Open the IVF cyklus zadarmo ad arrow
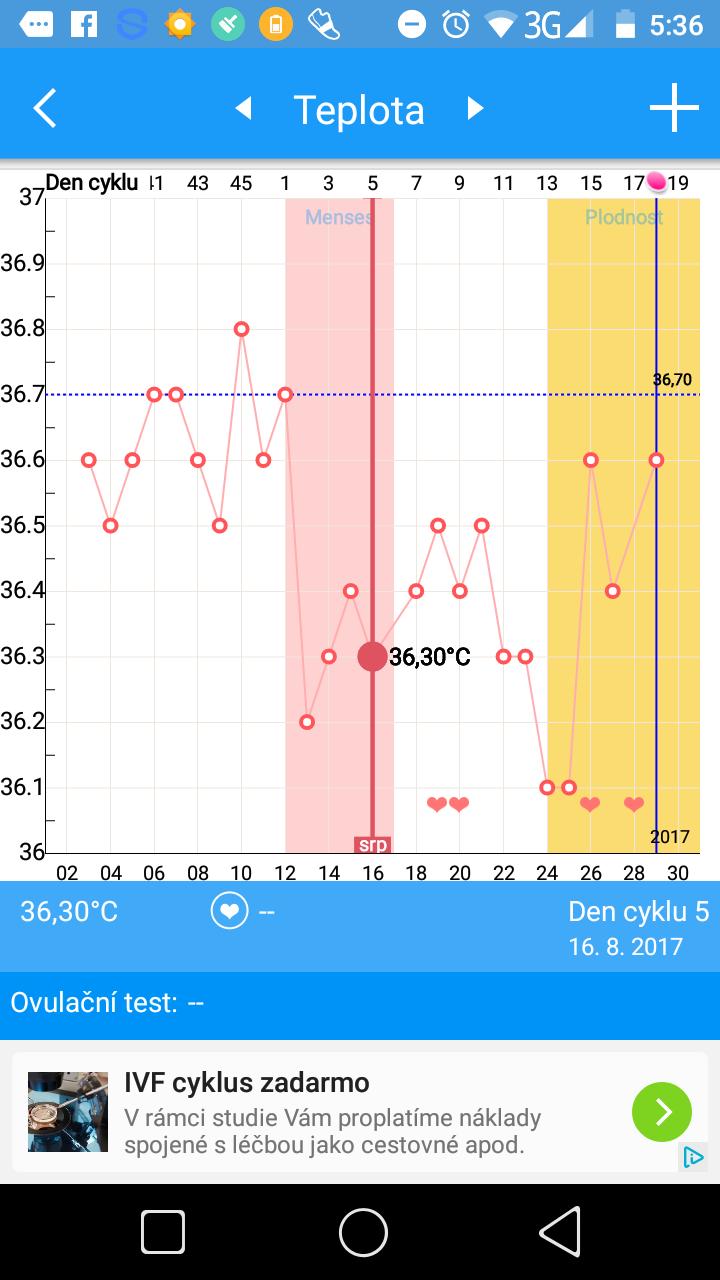 coord(661,1111)
